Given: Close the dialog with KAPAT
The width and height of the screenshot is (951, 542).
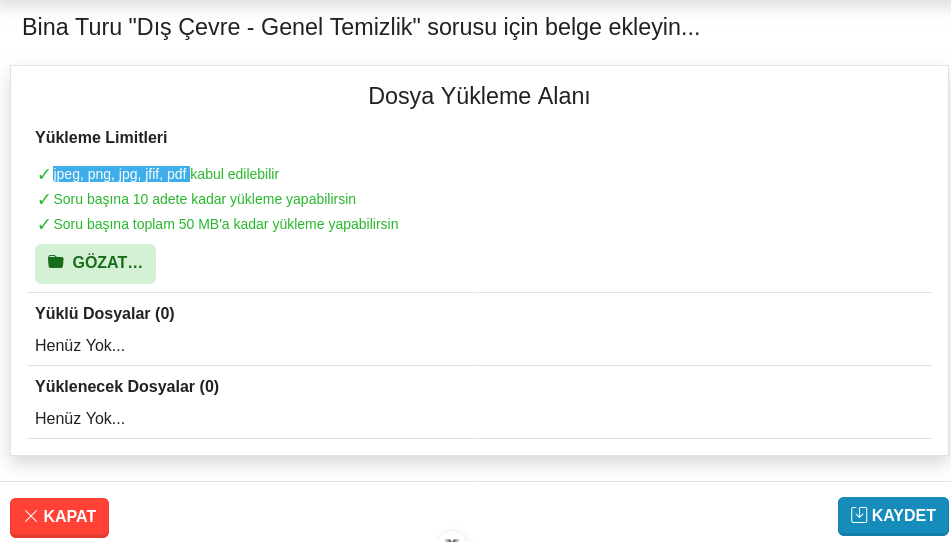Looking at the screenshot, I should [x=60, y=517].
